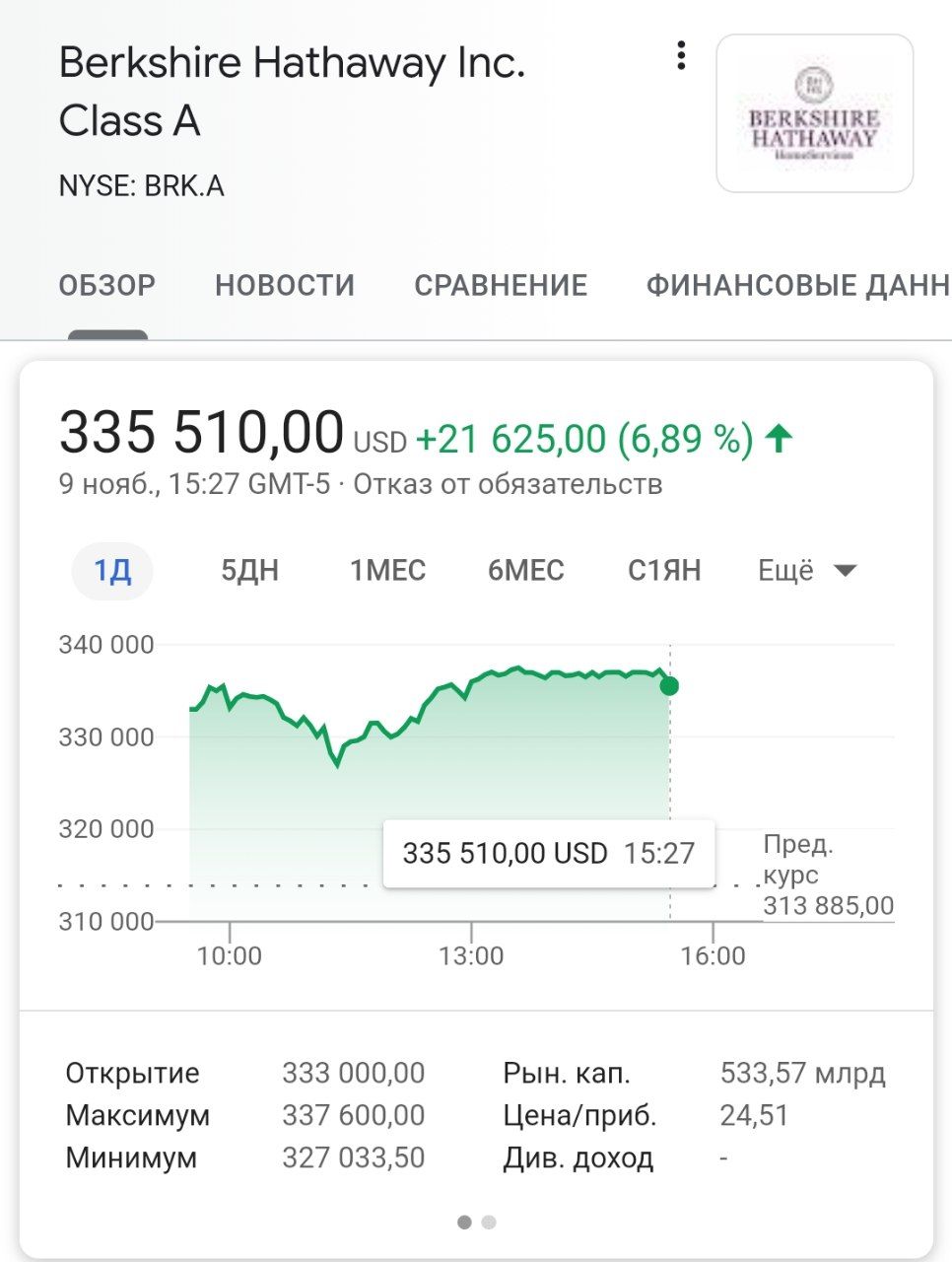Viewport: 952px width, 1262px height.
Task: Display the 6МЕС chart range
Action: (525, 571)
